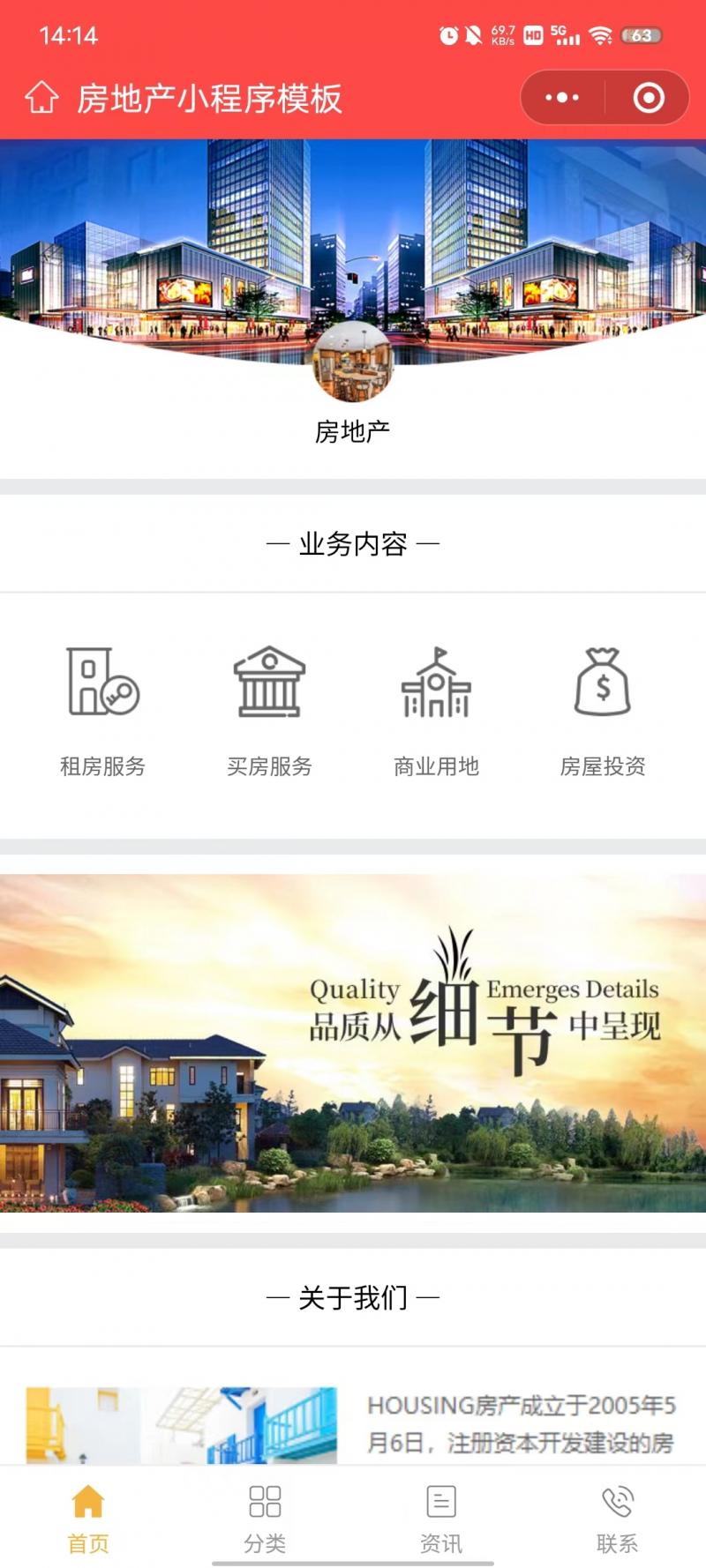
Task: Select 买房服务 home buying service
Action: [x=269, y=710]
